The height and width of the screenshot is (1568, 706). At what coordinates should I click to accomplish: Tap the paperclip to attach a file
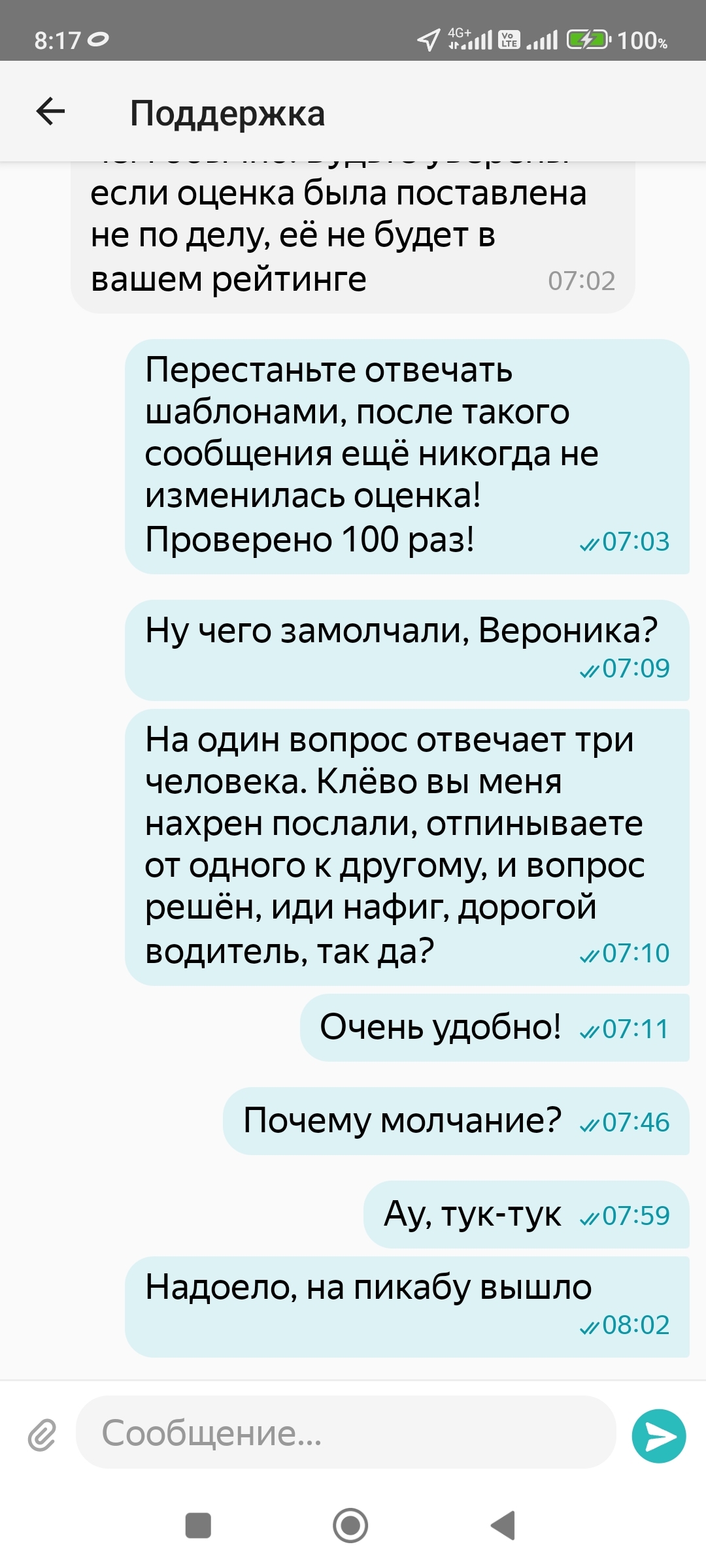[x=42, y=1435]
